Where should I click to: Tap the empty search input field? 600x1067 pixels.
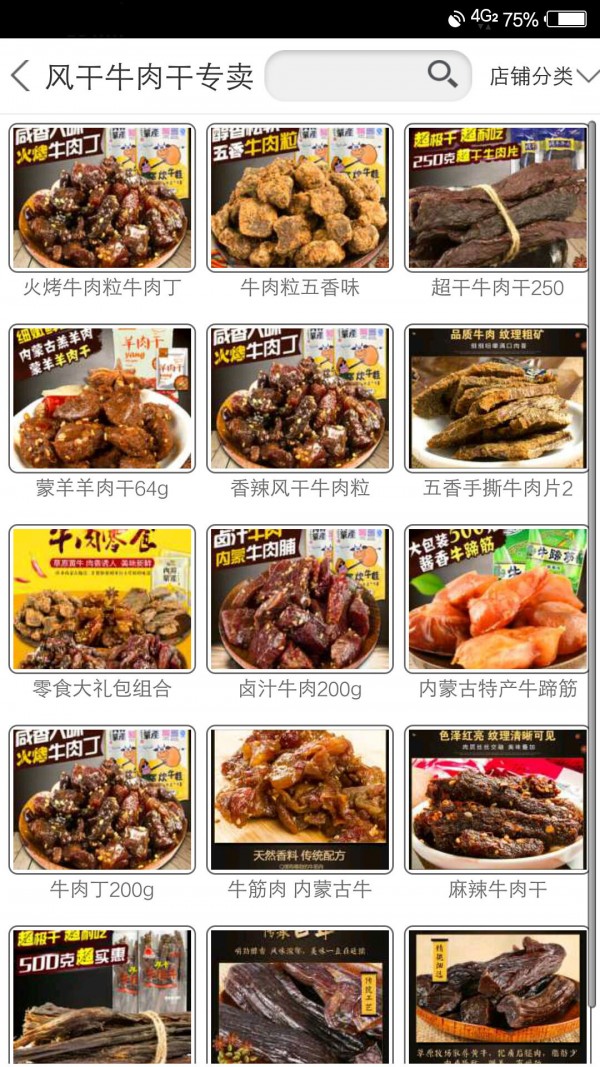(345, 76)
